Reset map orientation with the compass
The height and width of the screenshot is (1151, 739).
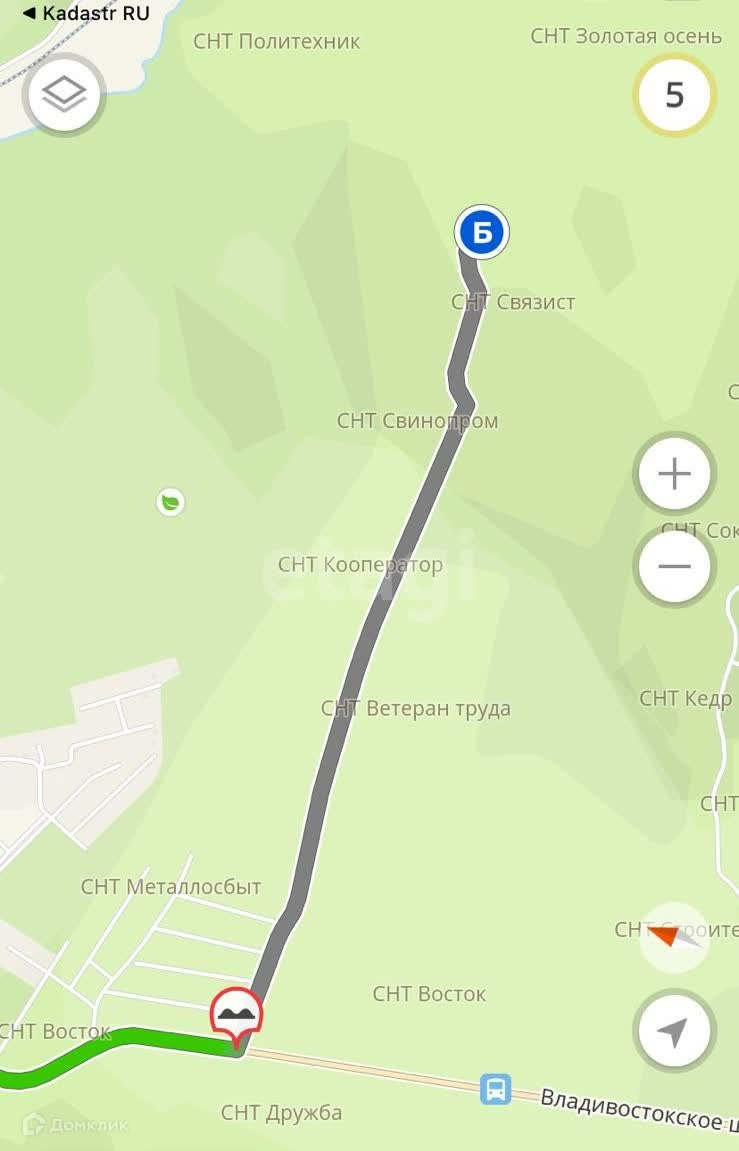[x=674, y=937]
